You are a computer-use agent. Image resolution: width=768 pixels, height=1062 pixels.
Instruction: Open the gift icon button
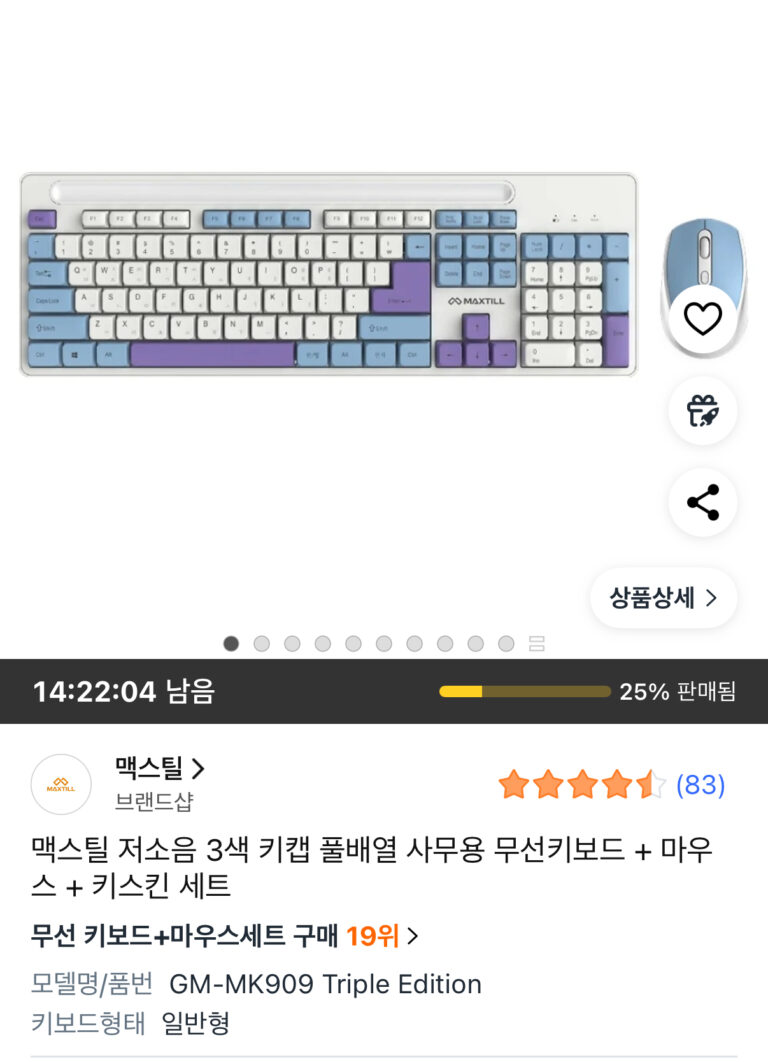(702, 410)
